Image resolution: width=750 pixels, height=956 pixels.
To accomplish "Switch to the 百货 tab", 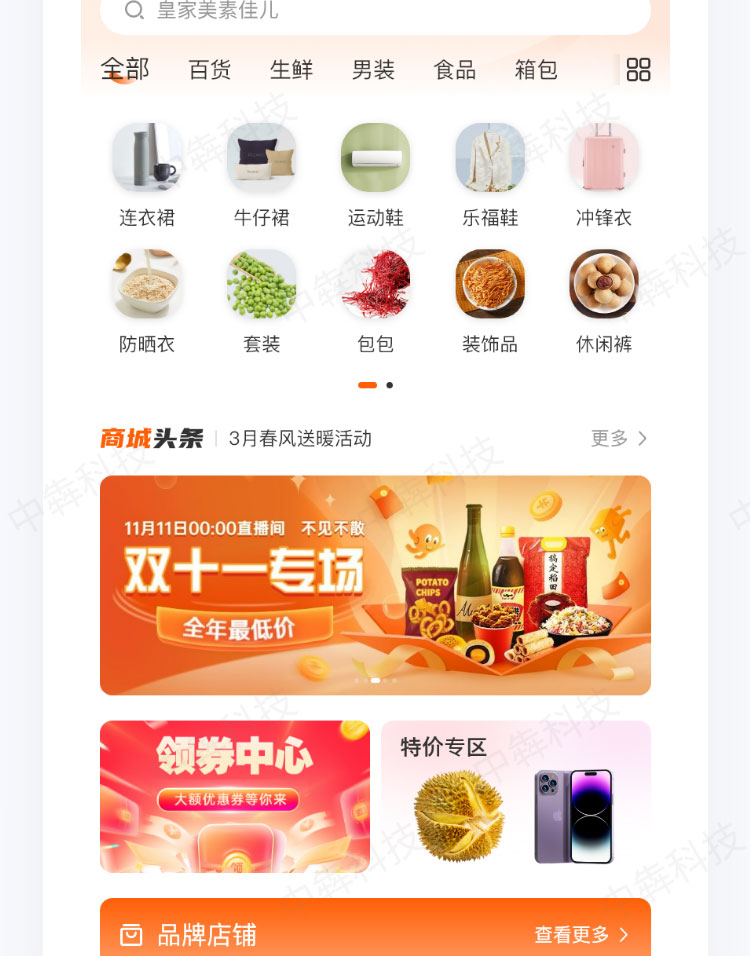I will pos(210,70).
